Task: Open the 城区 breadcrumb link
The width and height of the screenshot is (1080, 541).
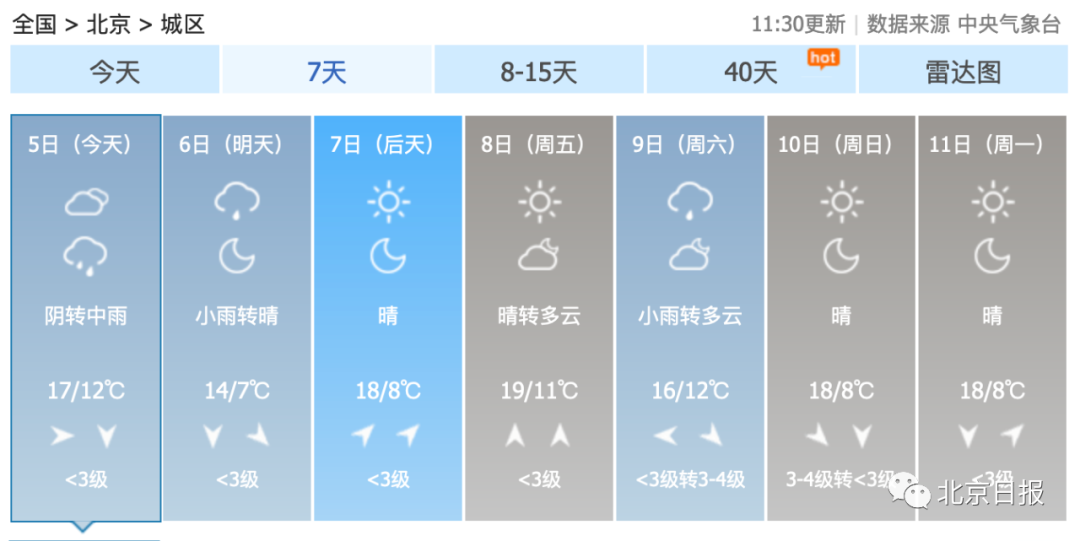Action: (183, 24)
